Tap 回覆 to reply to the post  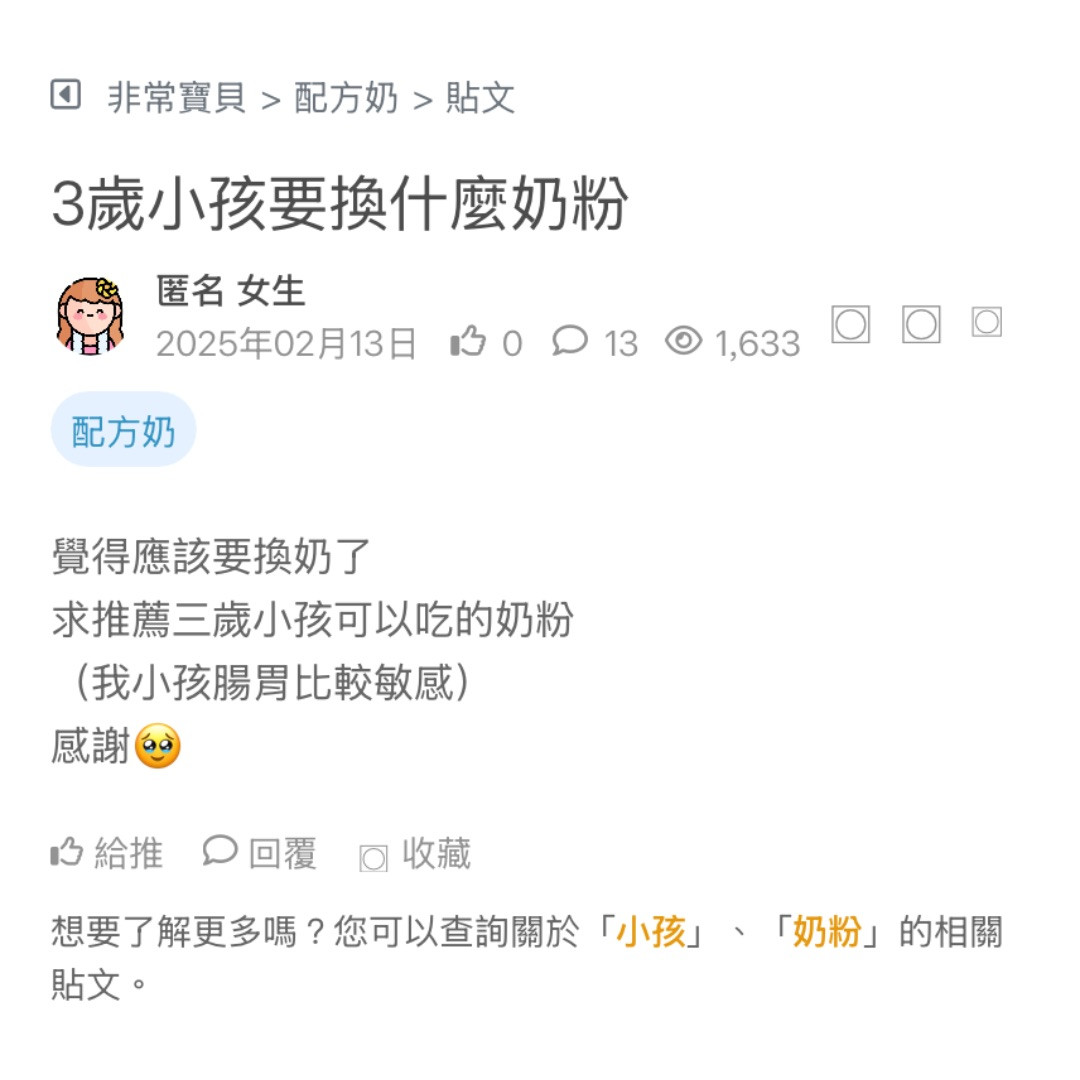point(260,853)
